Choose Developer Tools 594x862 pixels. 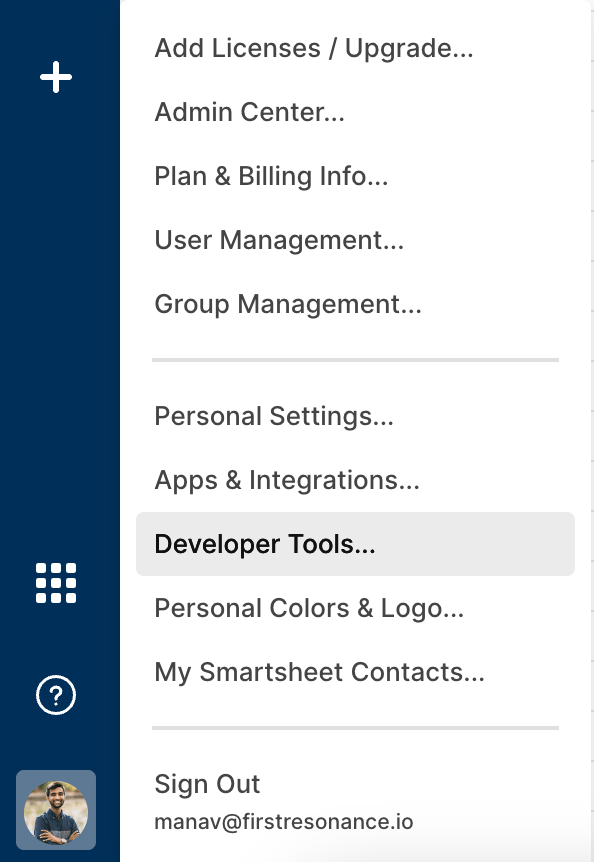tap(356, 544)
